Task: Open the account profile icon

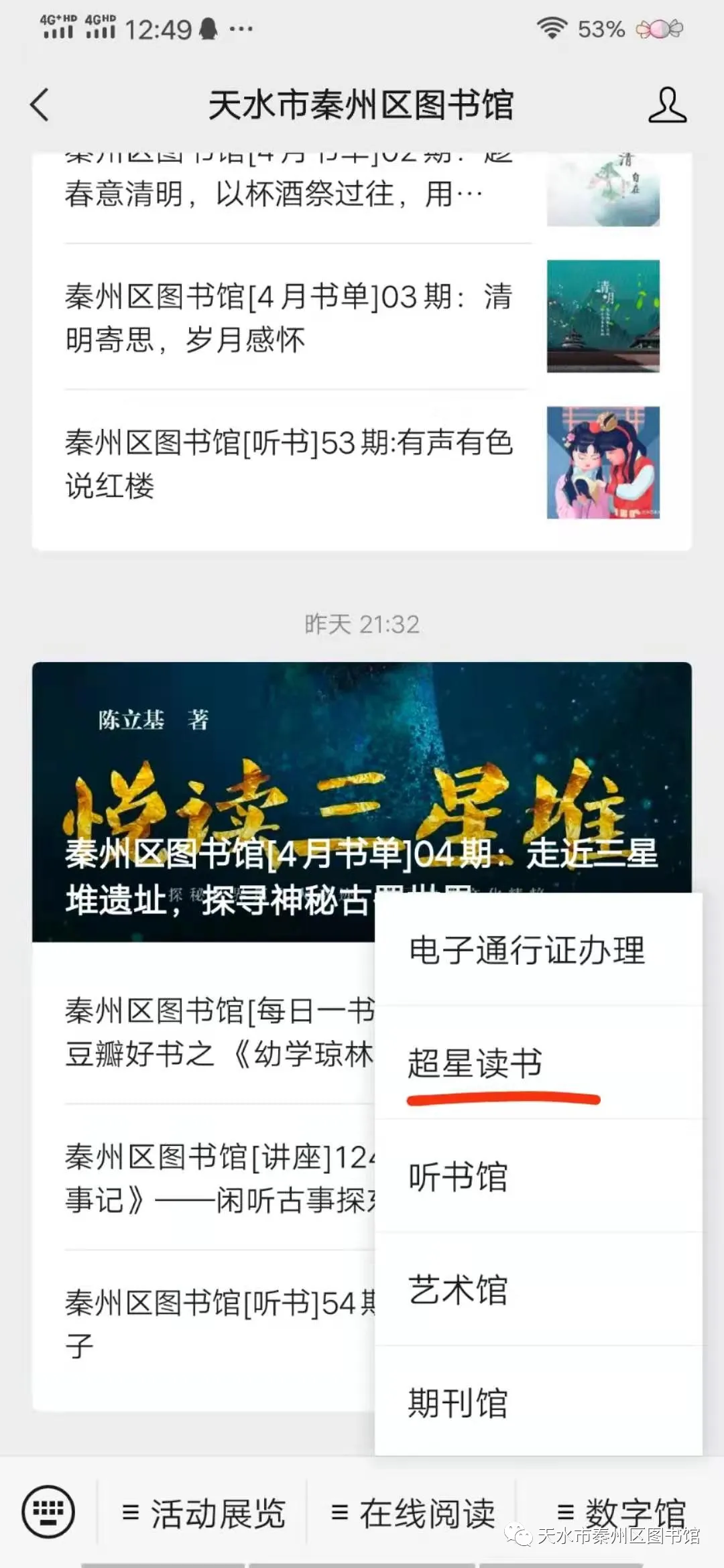Action: (x=667, y=105)
